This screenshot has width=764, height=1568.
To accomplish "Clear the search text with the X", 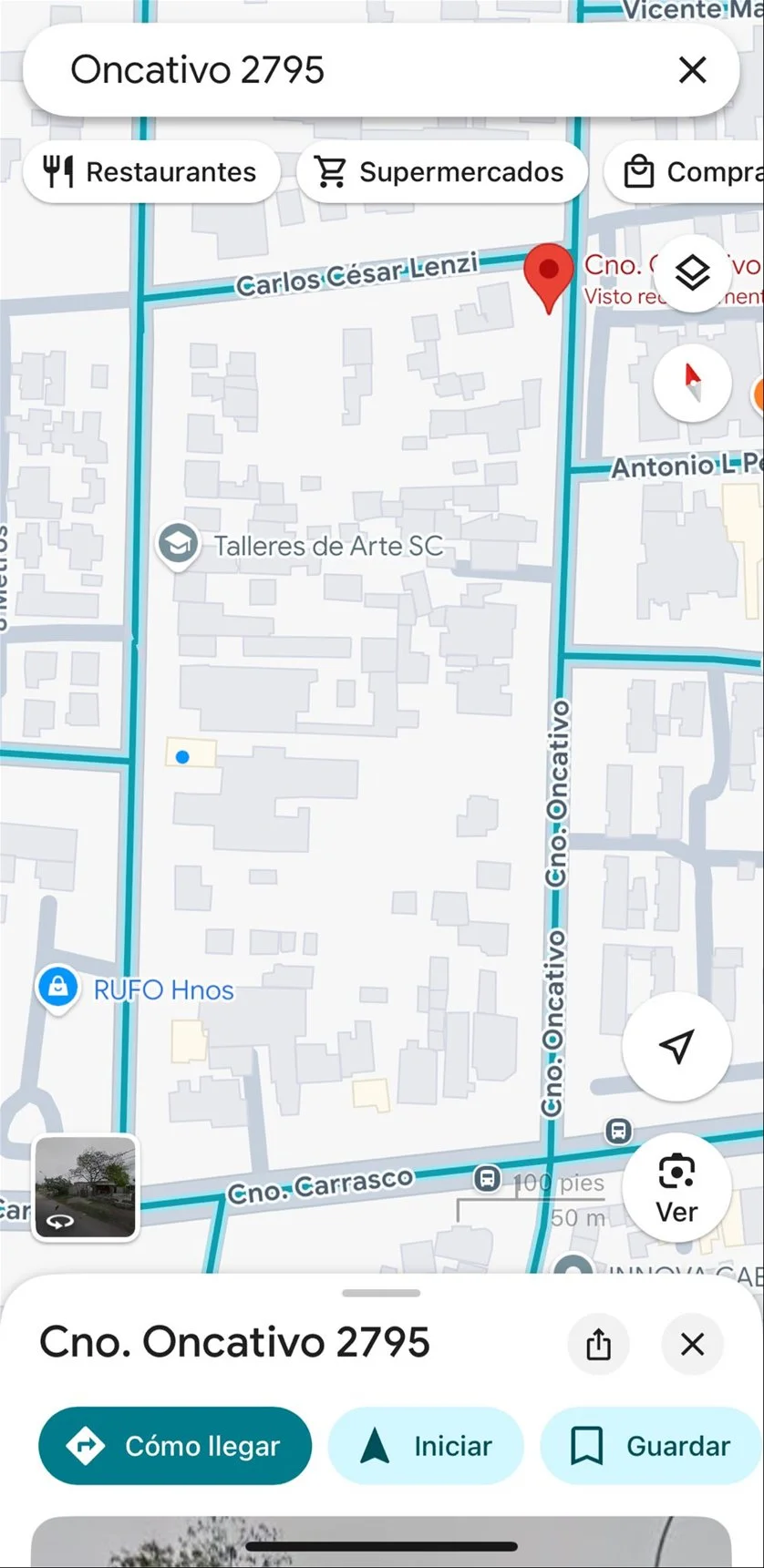I will coord(692,70).
